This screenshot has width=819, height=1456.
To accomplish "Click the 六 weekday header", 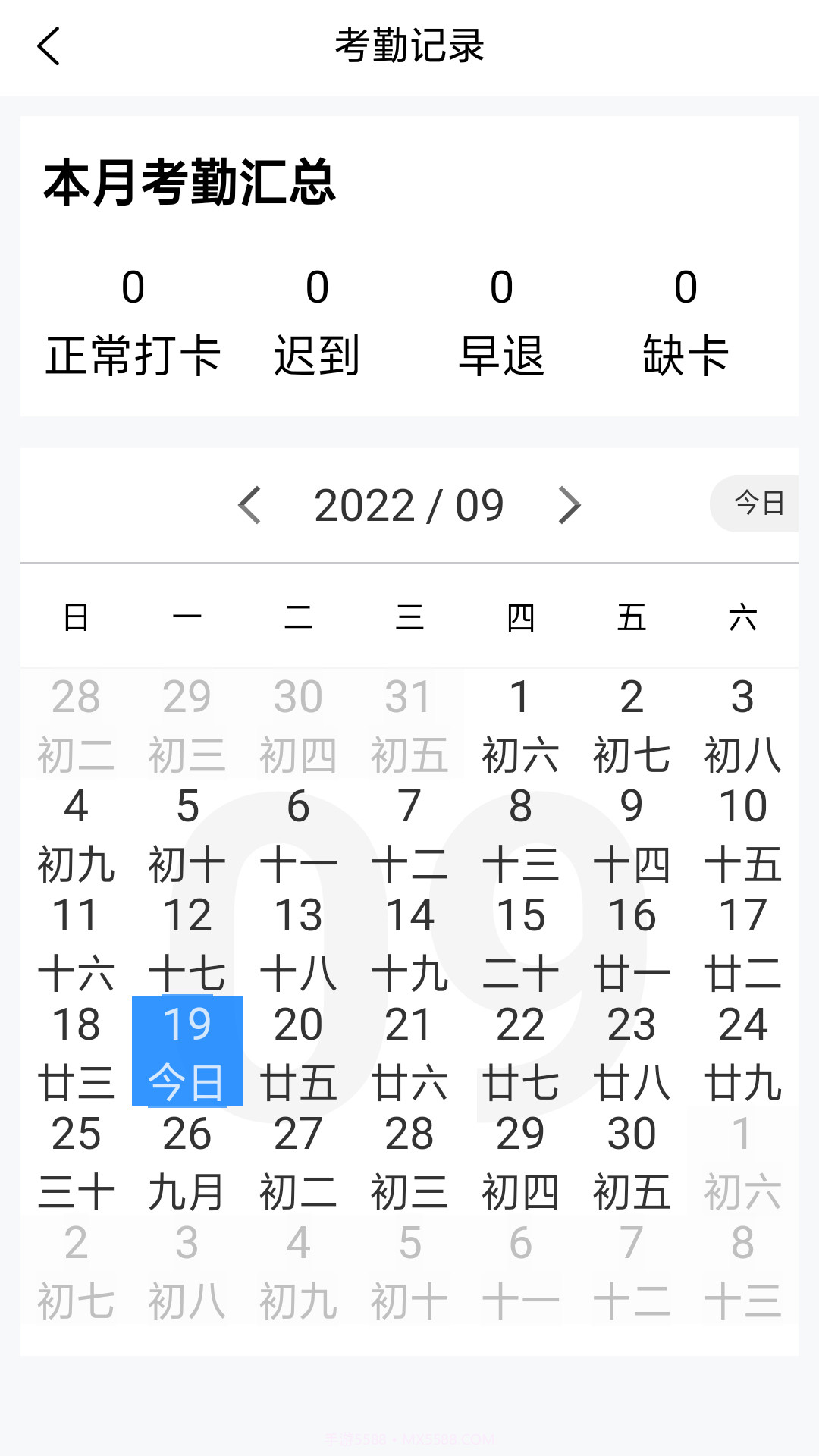I will 744,618.
